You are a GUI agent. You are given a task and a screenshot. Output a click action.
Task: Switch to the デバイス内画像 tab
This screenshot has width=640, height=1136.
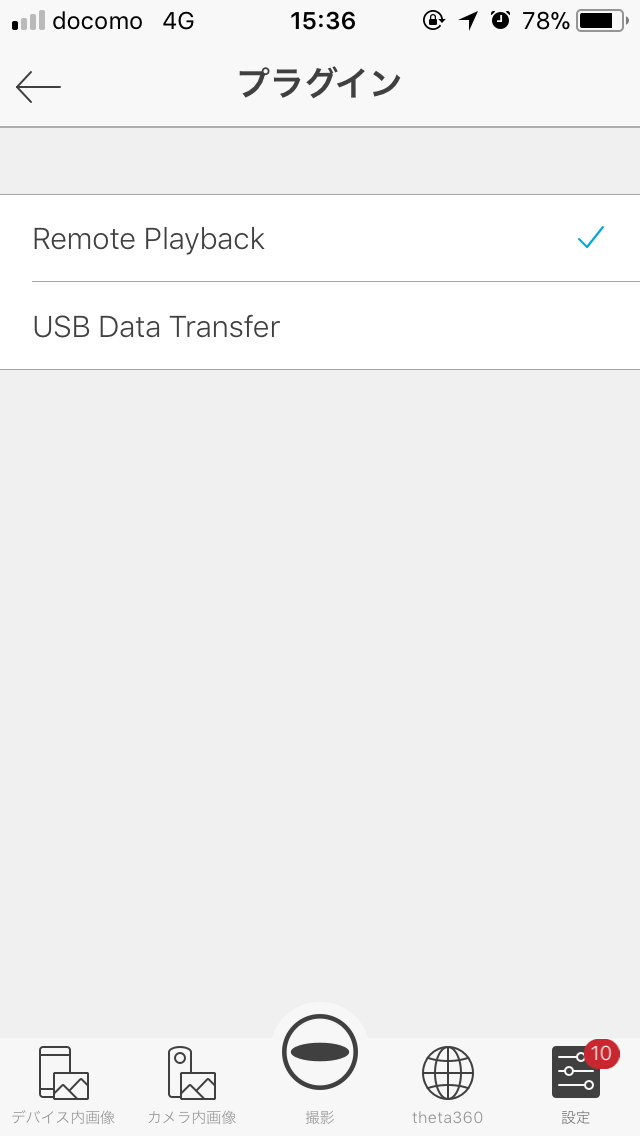[64, 1085]
